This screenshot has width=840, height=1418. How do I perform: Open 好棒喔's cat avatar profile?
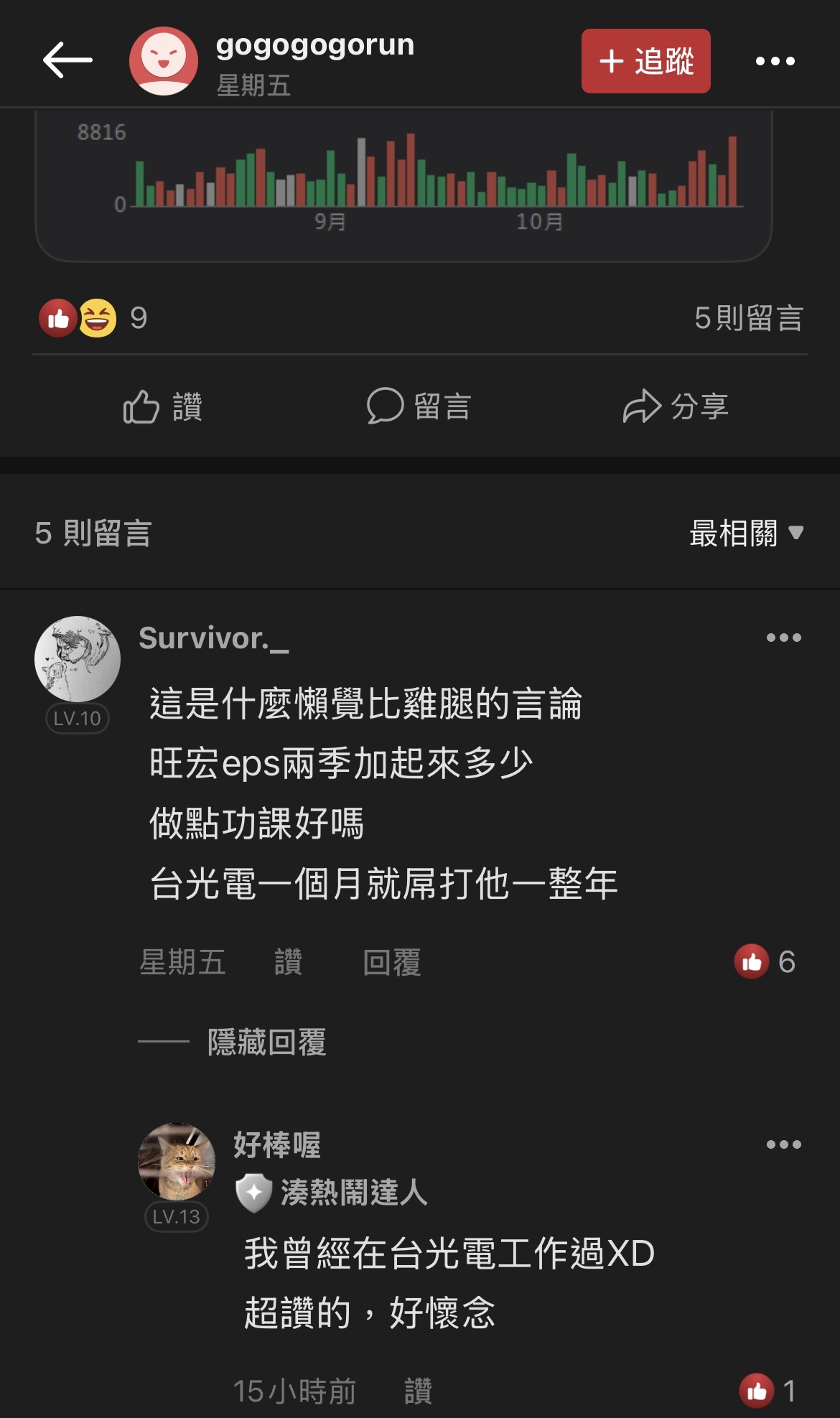point(177,1161)
